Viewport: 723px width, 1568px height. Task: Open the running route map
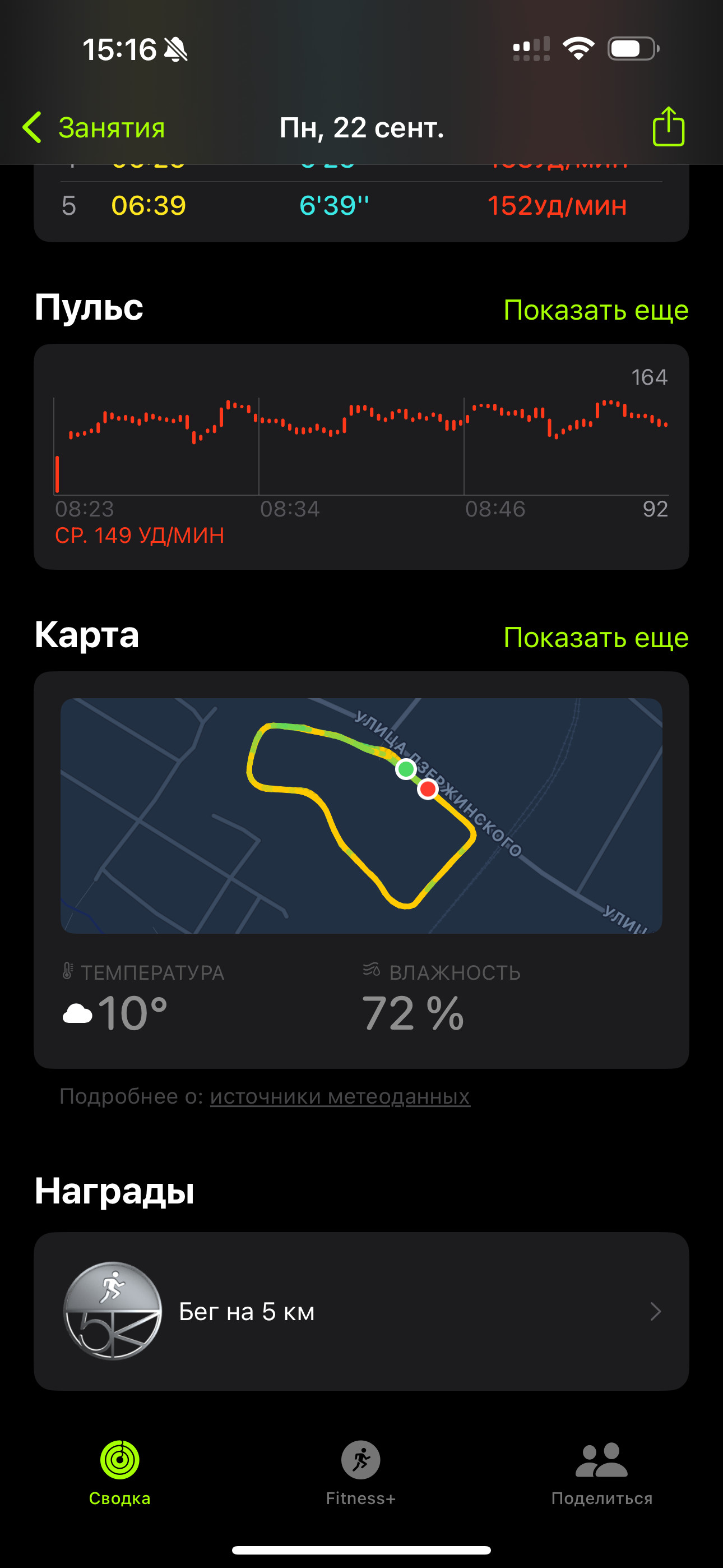(361, 815)
